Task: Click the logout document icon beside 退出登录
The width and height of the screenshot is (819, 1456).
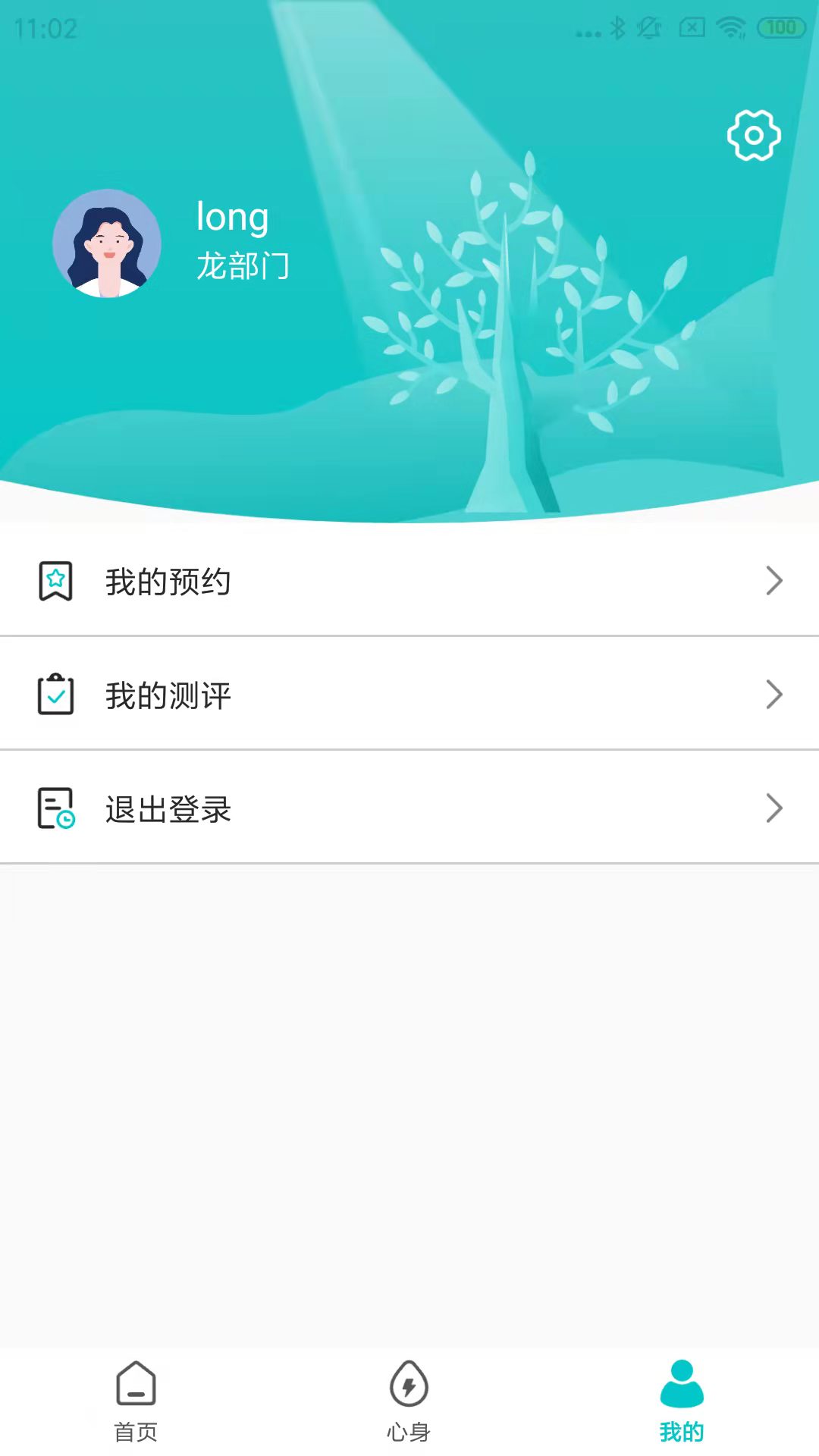Action: point(54,808)
